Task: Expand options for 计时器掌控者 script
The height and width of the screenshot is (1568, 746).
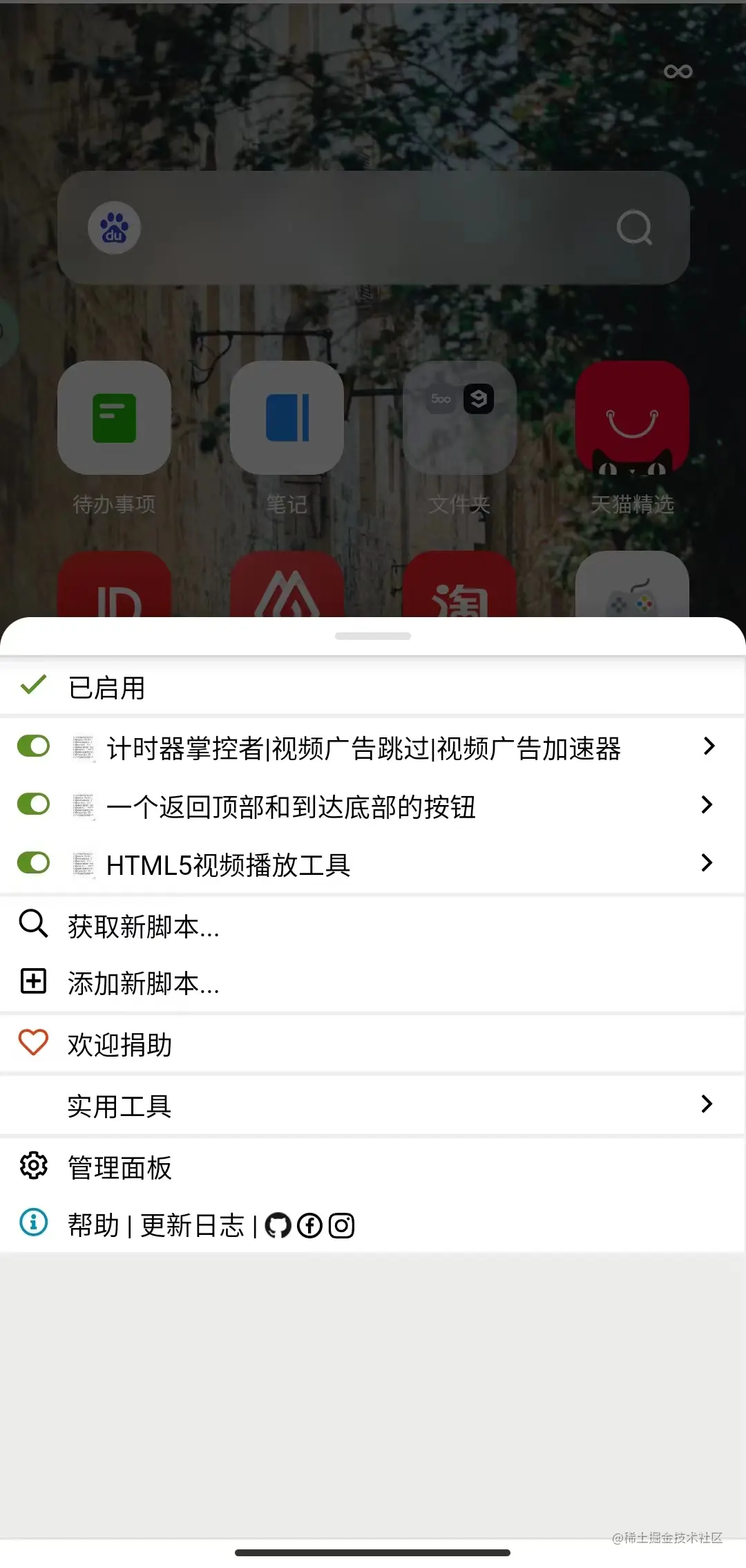Action: pos(707,746)
